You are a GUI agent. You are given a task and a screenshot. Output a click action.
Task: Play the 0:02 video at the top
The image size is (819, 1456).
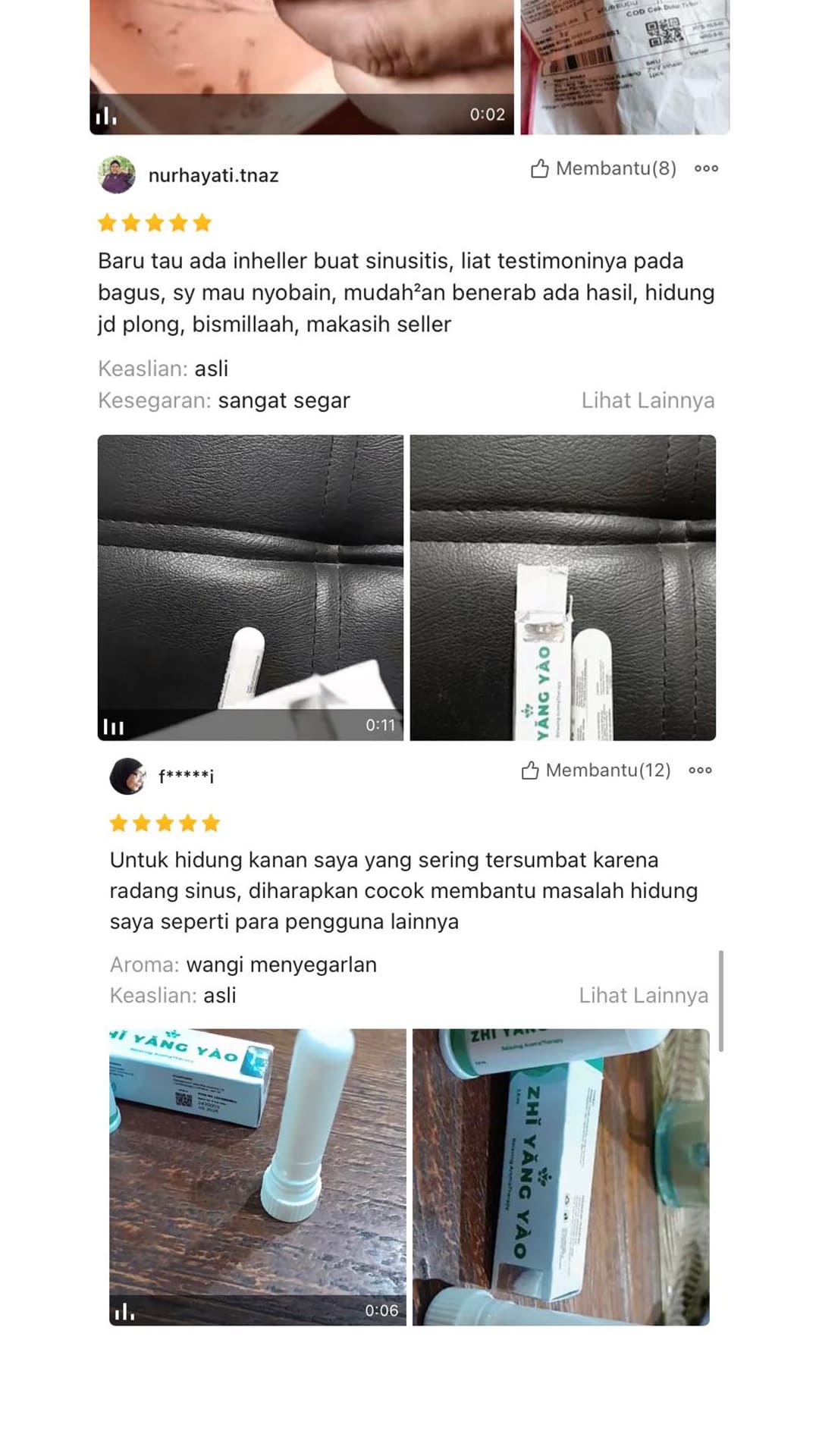click(302, 67)
